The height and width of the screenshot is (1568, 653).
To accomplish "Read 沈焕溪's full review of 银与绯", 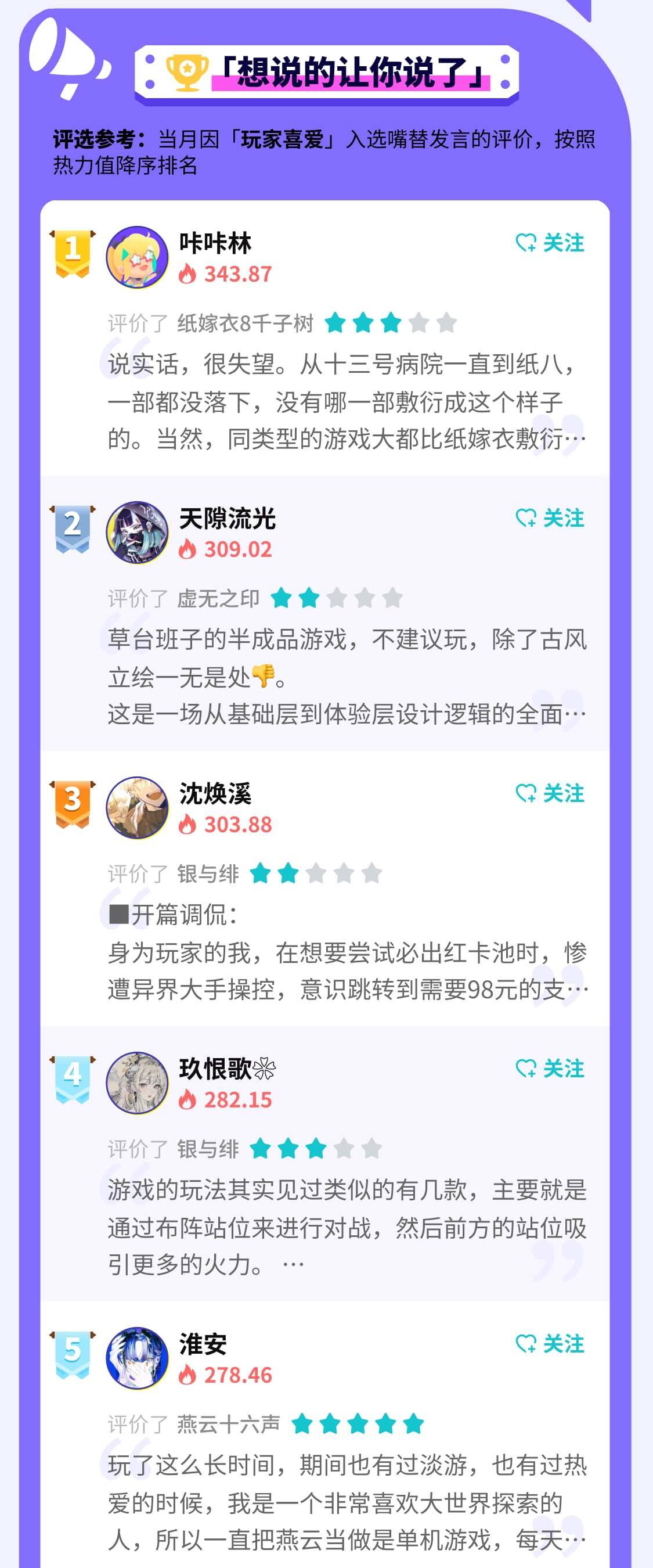I will pyautogui.click(x=346, y=952).
